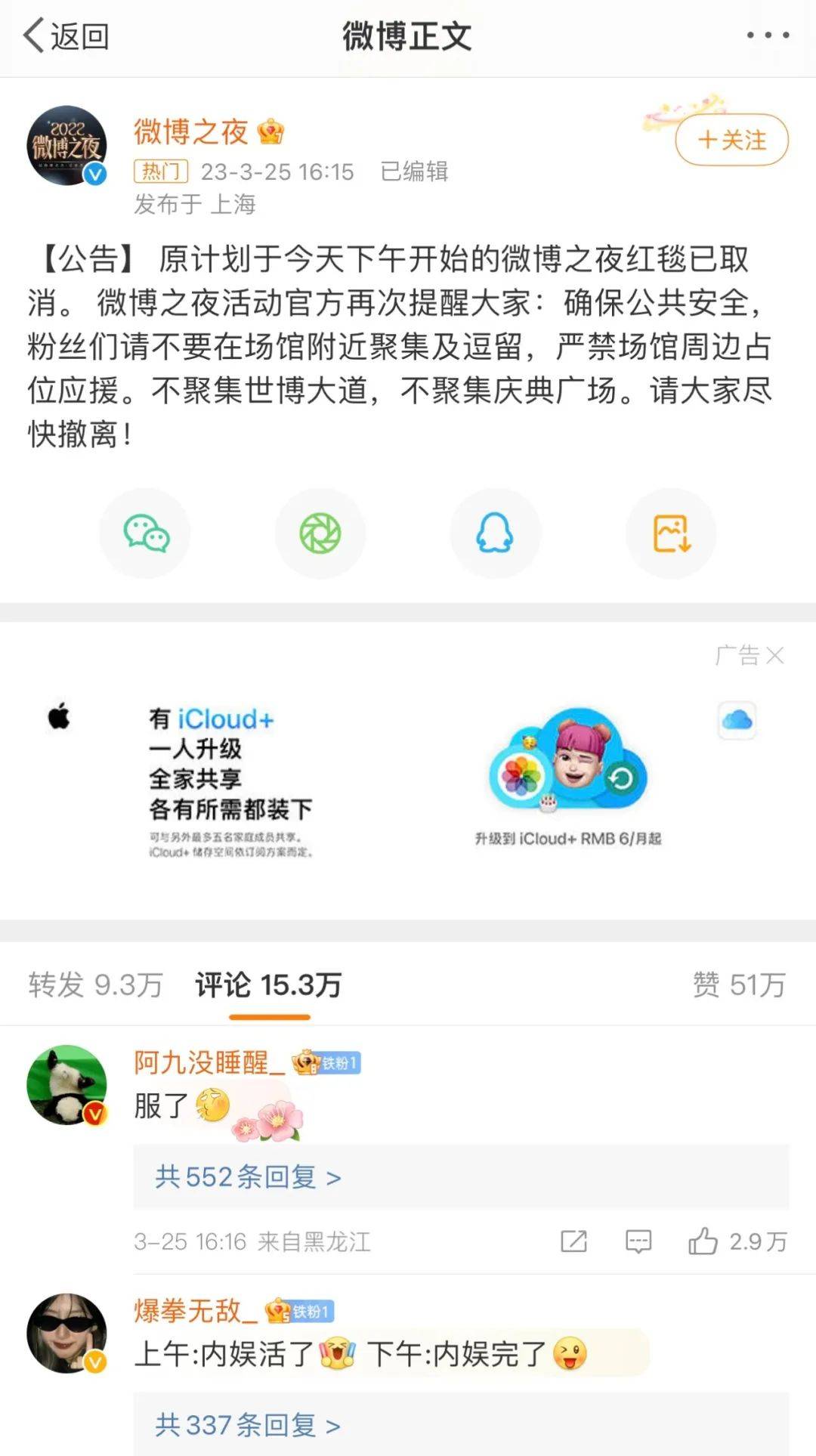Image resolution: width=816 pixels, height=1456 pixels.
Task: Open the 微博之夜 profile avatar
Action: [66, 145]
